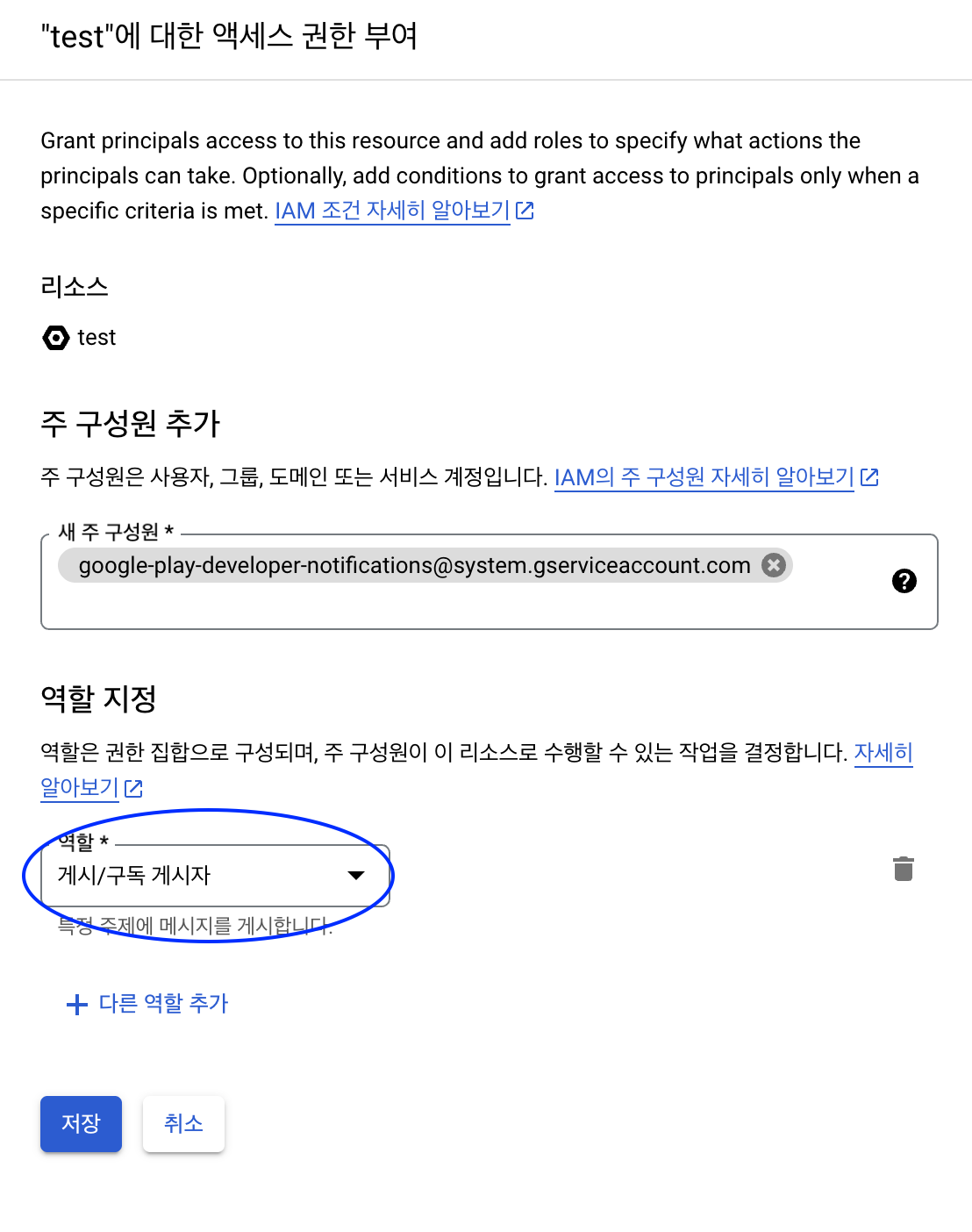Expand the 역할 dropdown showing 게시/구독 게시자
This screenshot has height=1232, width=972.
tap(215, 876)
